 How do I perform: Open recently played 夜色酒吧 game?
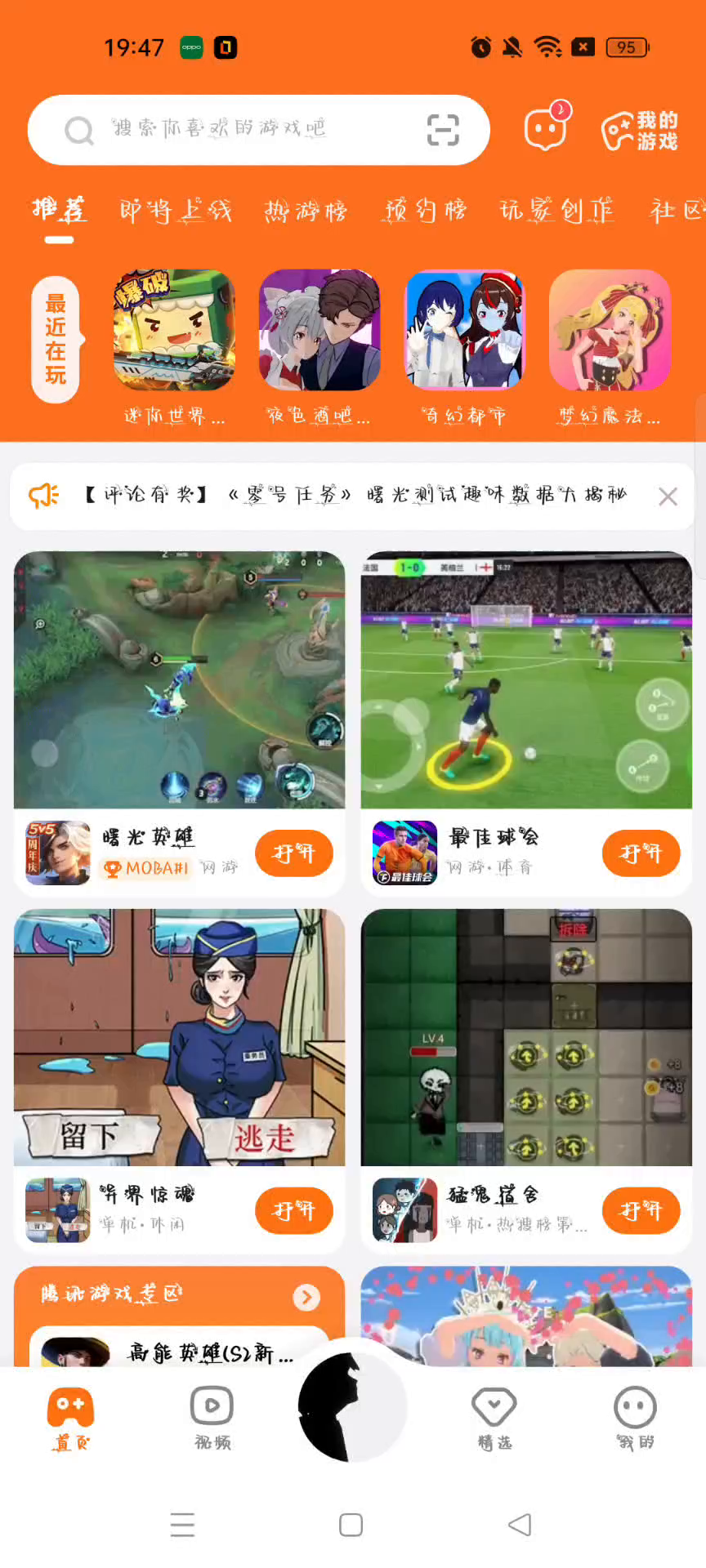tap(319, 347)
